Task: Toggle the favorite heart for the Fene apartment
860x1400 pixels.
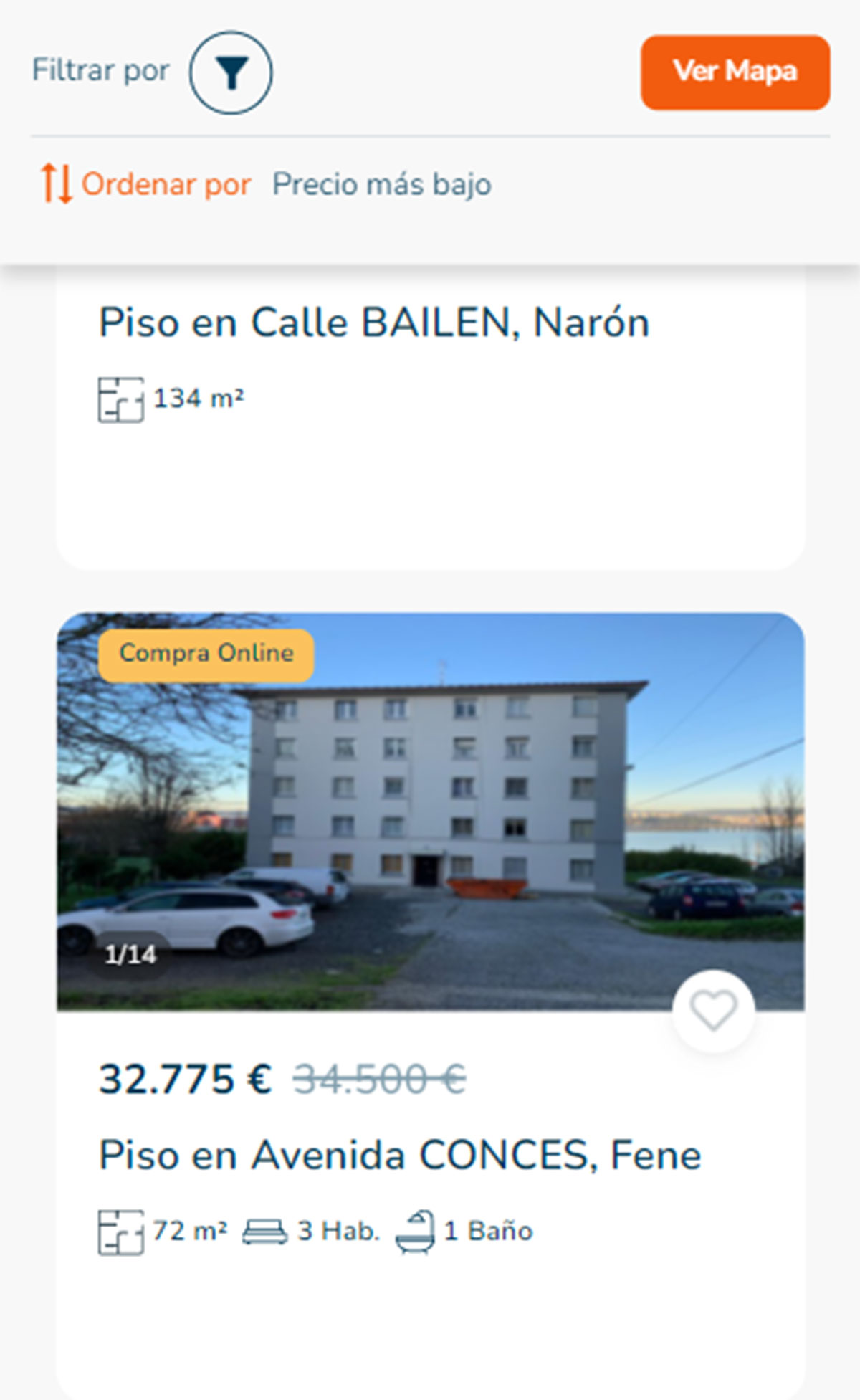Action: point(712,1011)
